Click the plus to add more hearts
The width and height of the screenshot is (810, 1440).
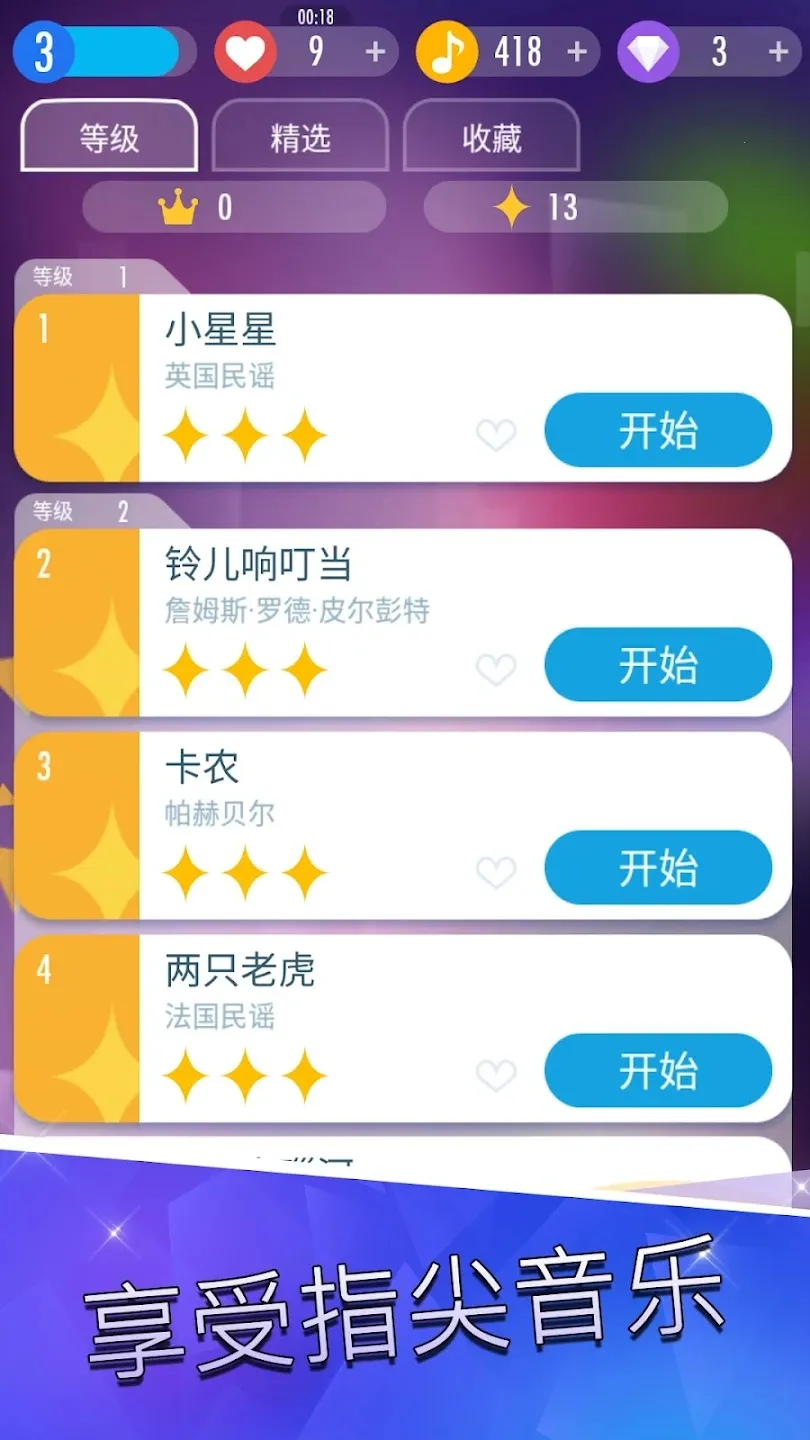tap(374, 50)
